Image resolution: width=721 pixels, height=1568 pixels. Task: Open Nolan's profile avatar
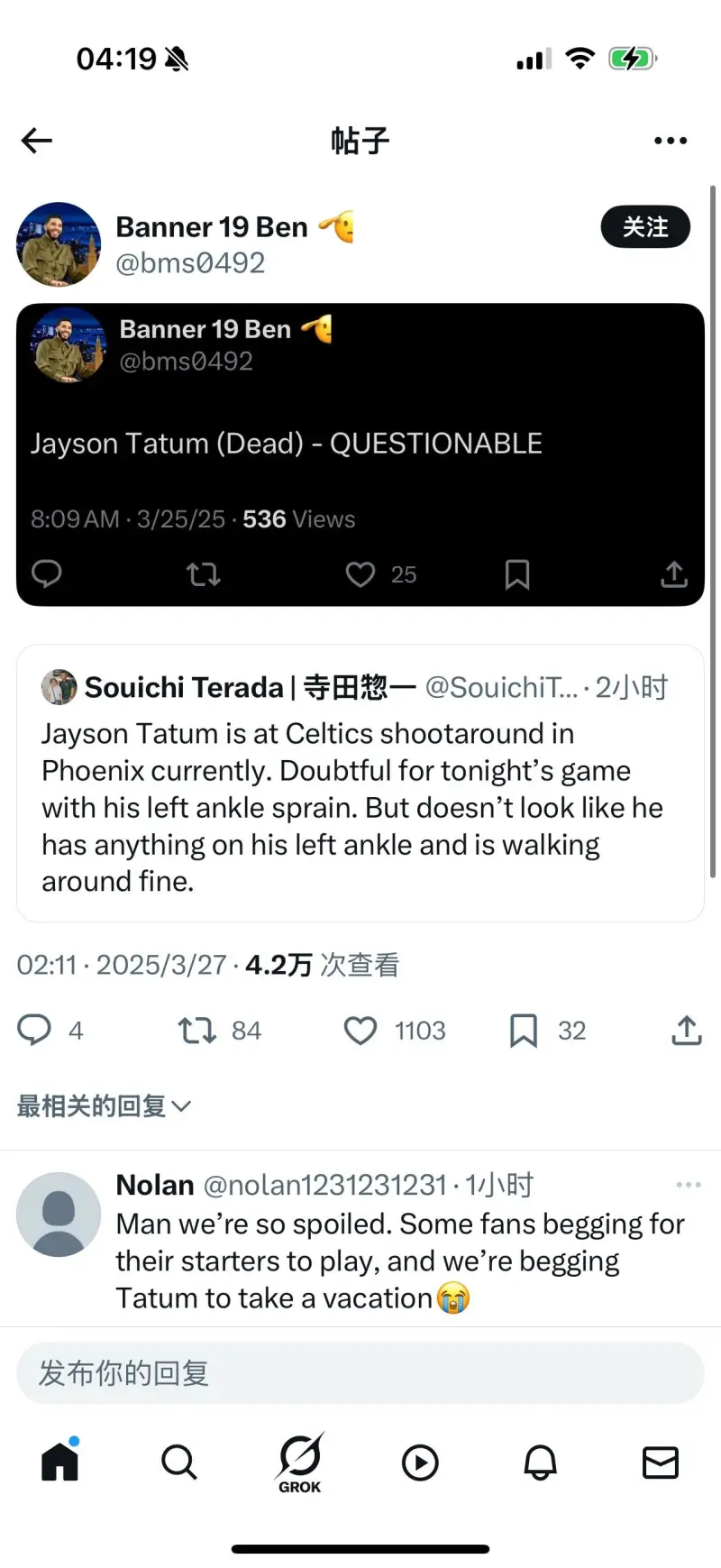(x=59, y=1215)
